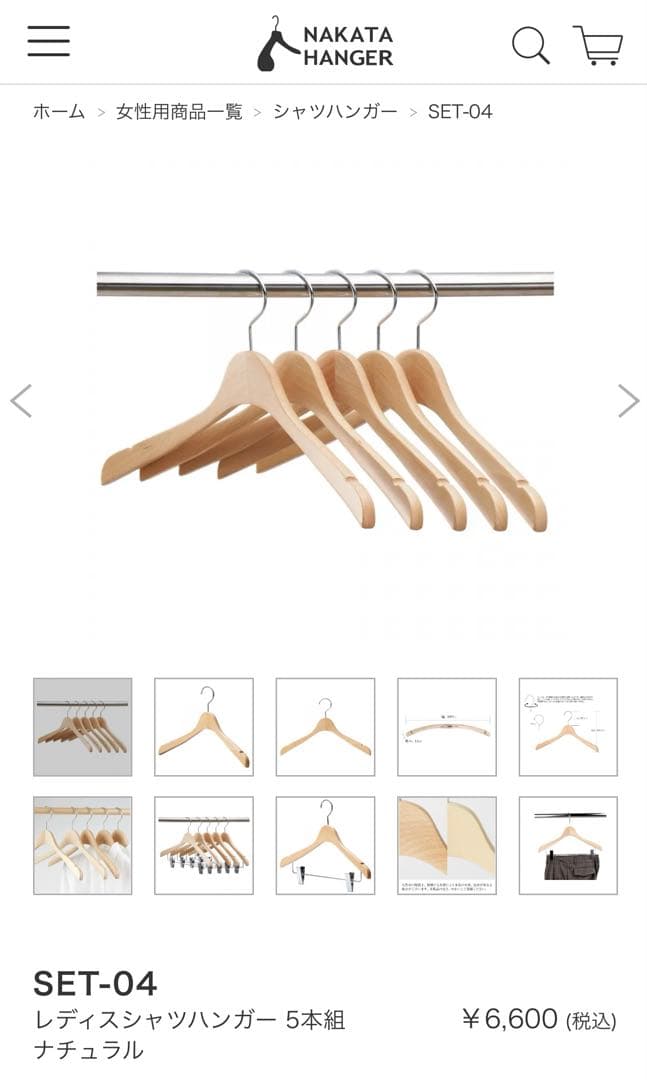
Task: Go to the Nakata Hanger home logo
Action: 324,44
